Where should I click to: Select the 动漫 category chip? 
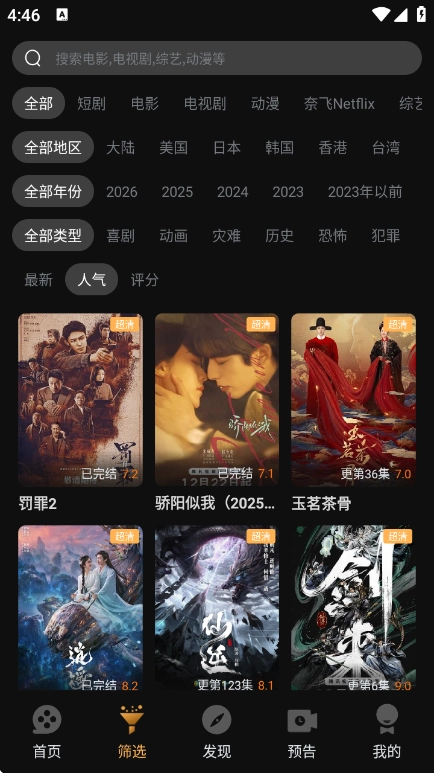(265, 103)
